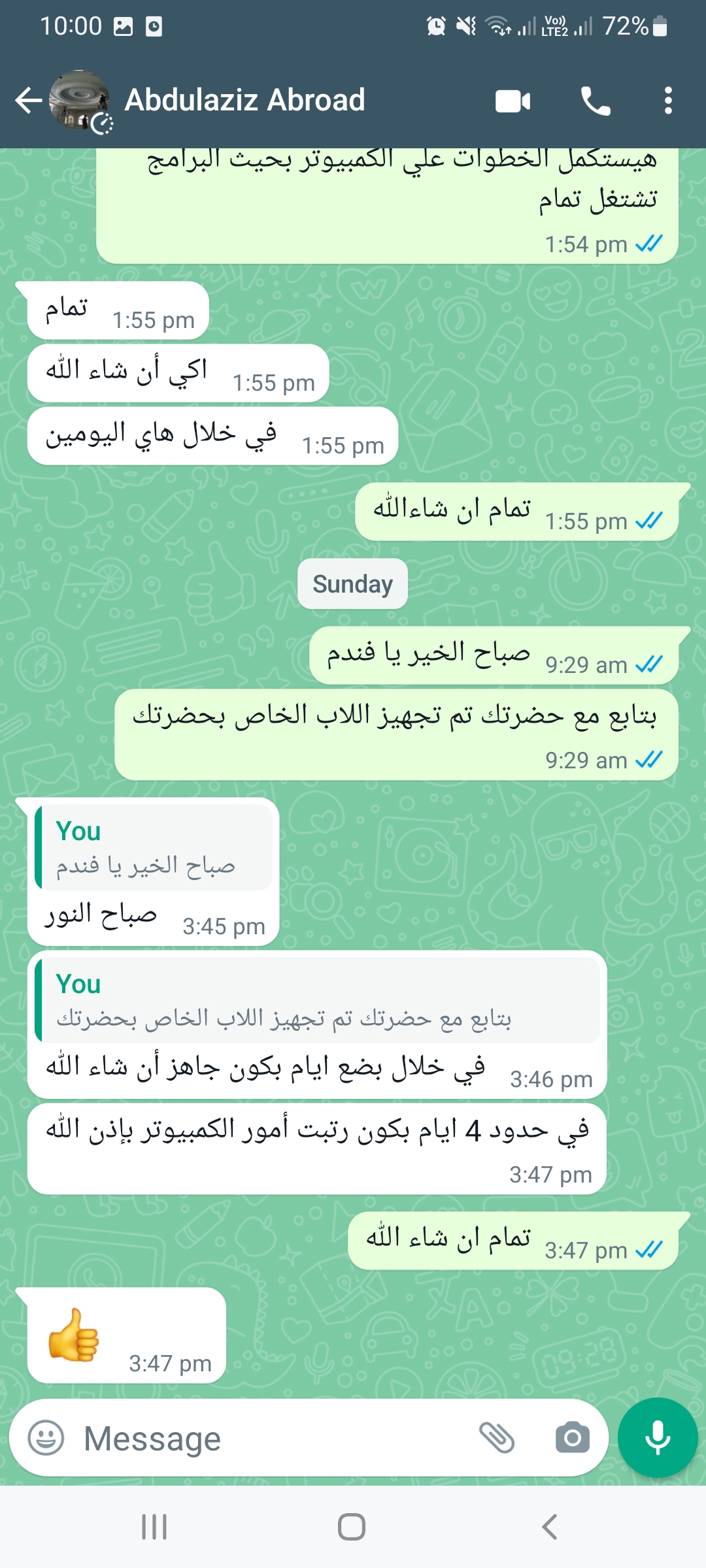
Task: Start a video call with Abdulaziz
Action: [x=513, y=101]
